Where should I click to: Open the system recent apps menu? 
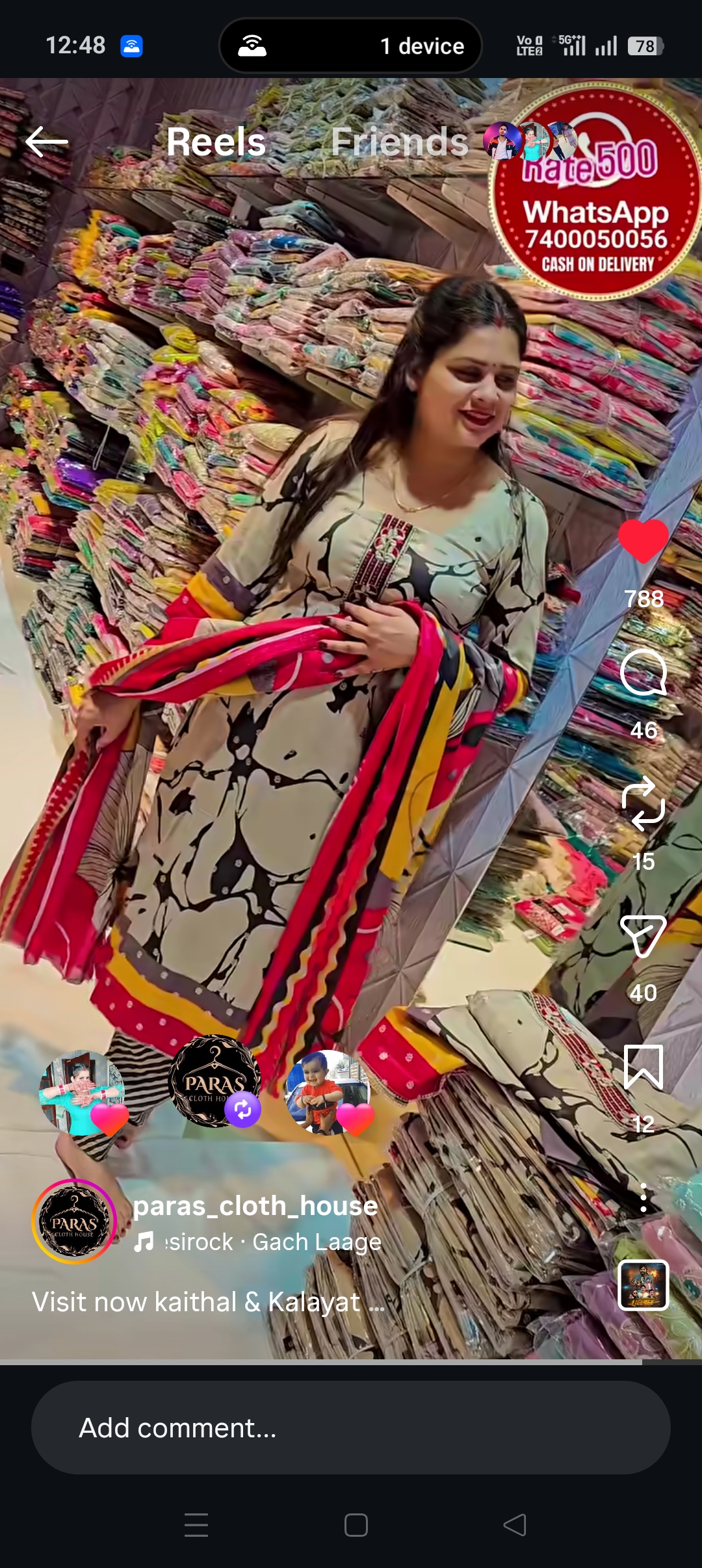click(196, 1525)
